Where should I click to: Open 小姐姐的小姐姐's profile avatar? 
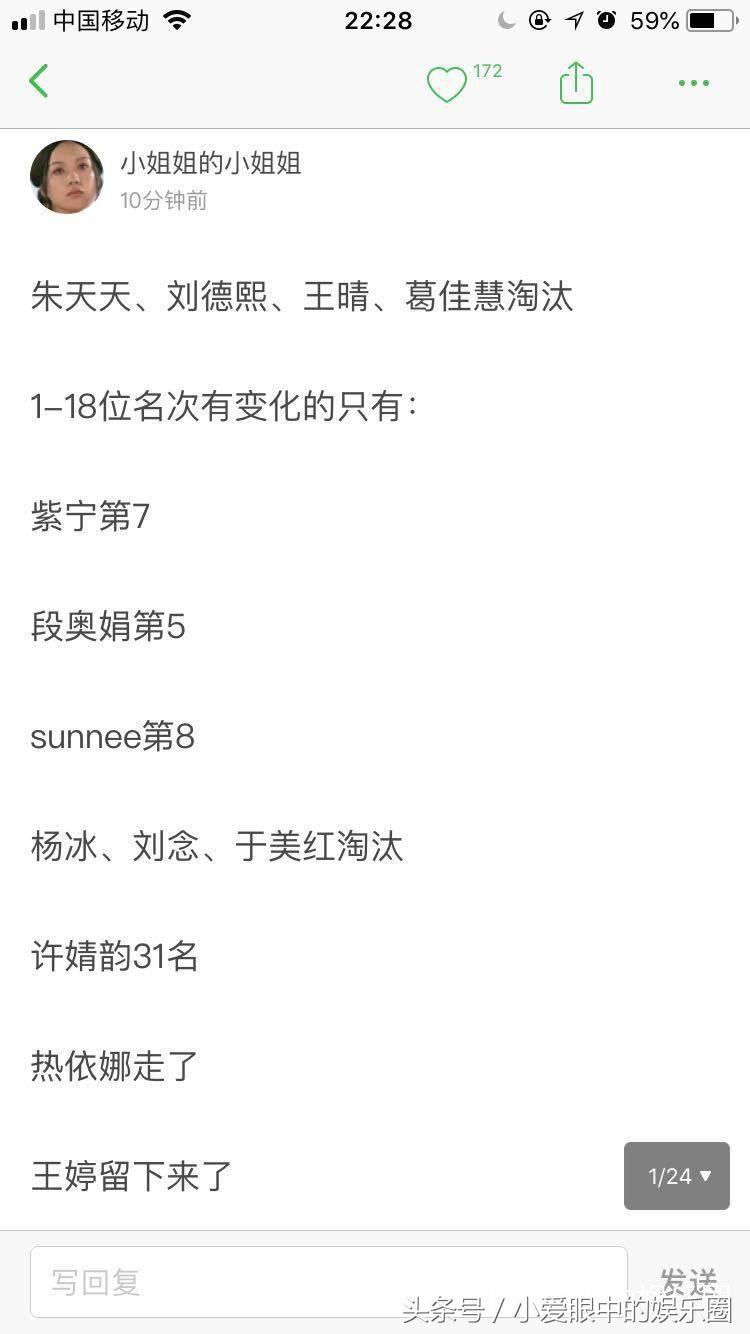pyautogui.click(x=67, y=177)
